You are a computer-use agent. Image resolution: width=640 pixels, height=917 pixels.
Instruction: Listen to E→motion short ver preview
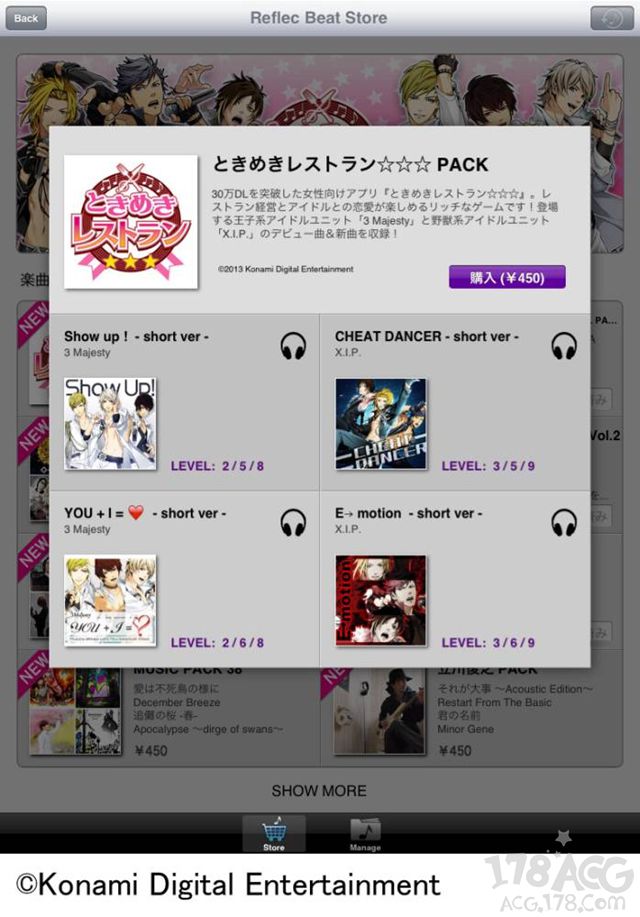click(x=564, y=522)
